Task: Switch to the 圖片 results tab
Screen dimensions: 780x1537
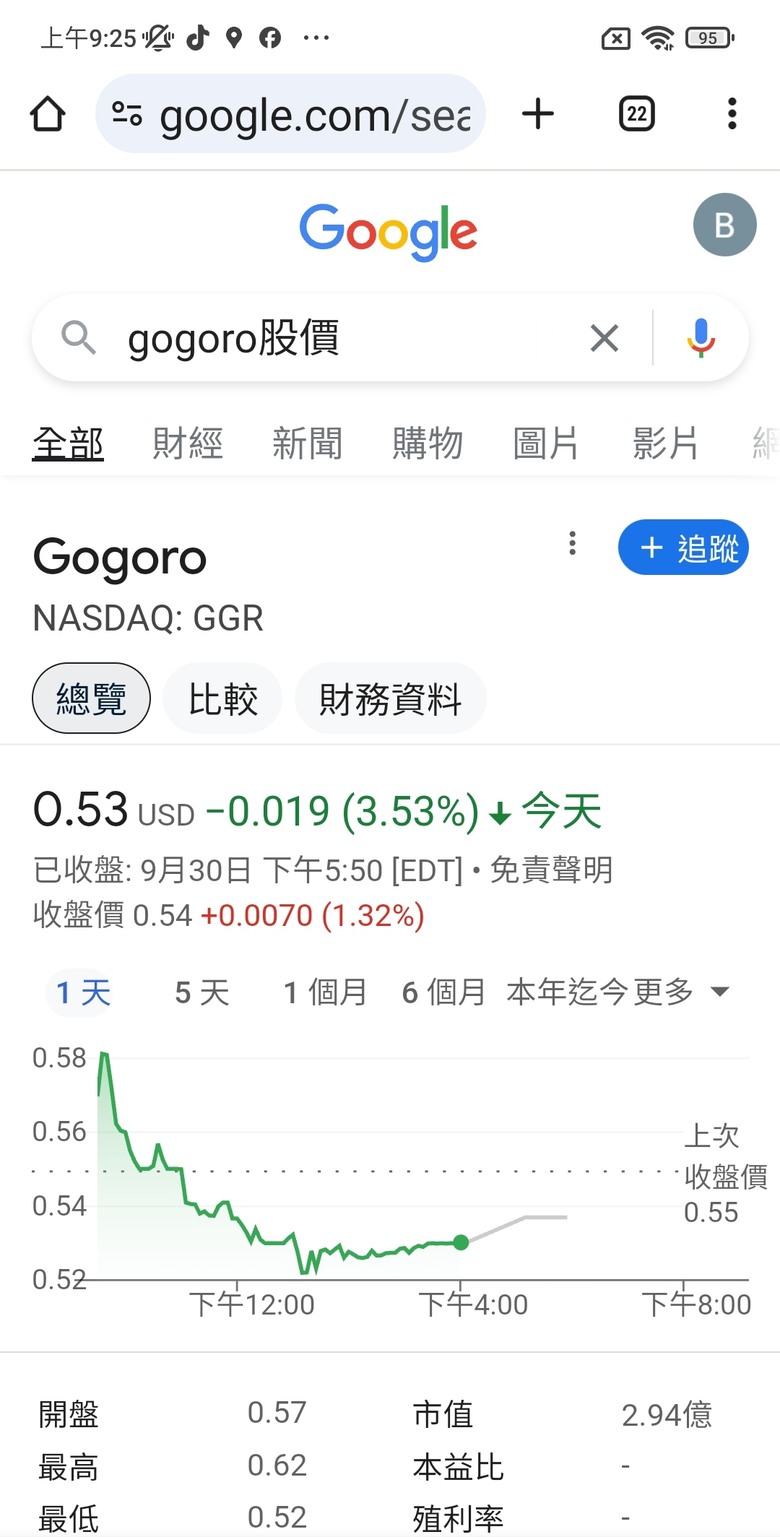Action: click(x=546, y=443)
